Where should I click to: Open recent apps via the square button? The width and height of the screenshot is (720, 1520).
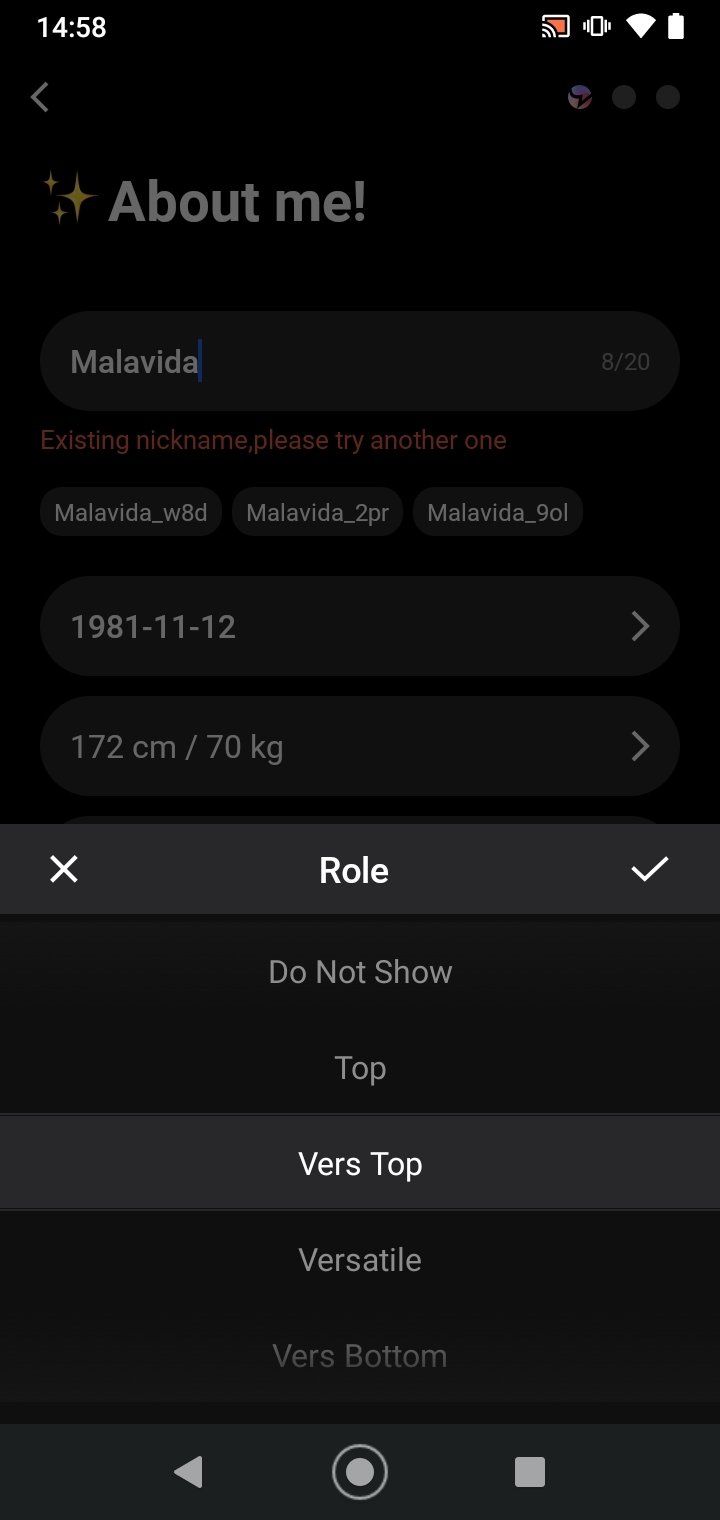[x=529, y=1472]
